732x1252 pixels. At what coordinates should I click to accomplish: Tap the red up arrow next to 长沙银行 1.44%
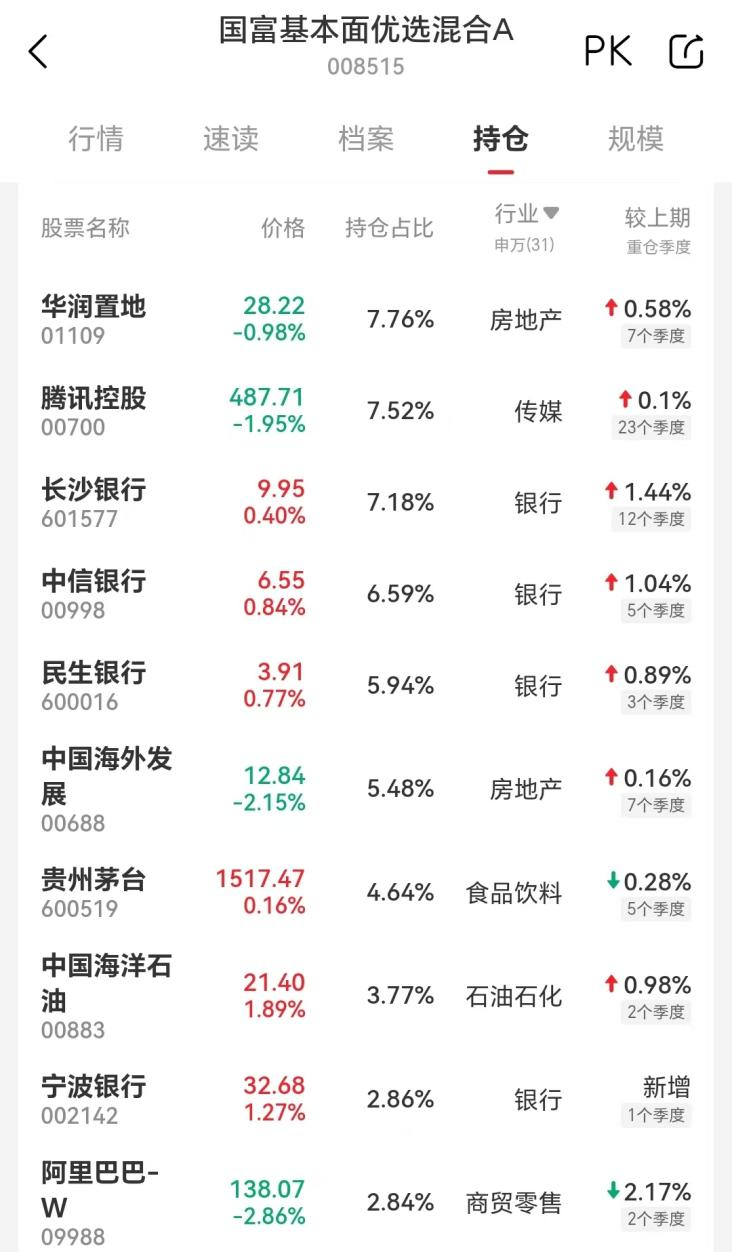tap(613, 493)
